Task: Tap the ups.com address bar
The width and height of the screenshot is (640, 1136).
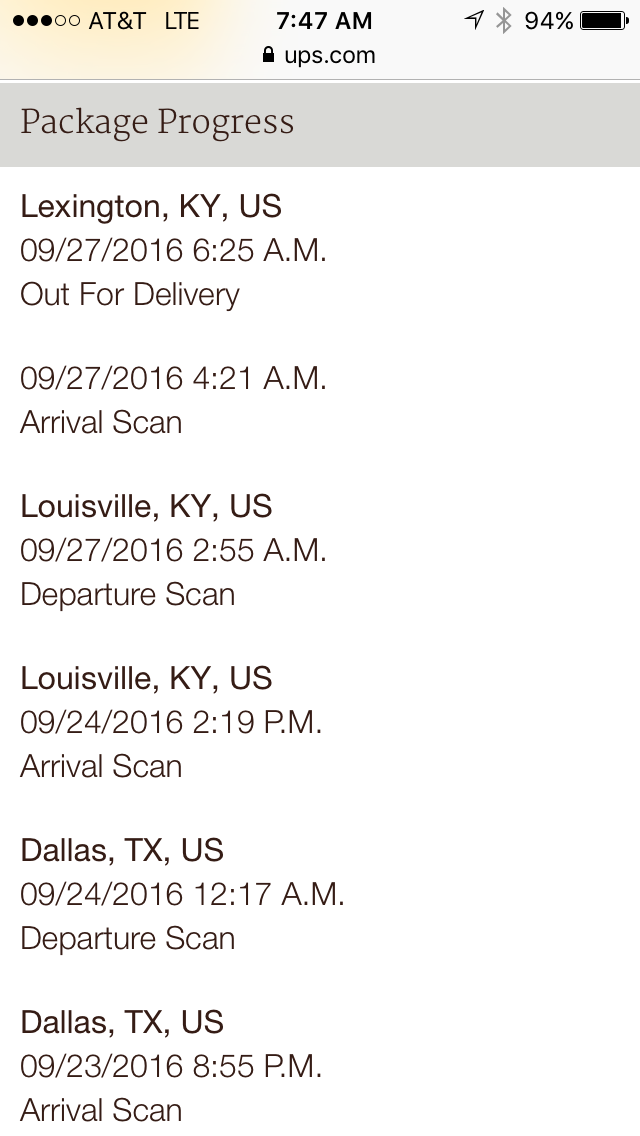Action: click(x=320, y=56)
